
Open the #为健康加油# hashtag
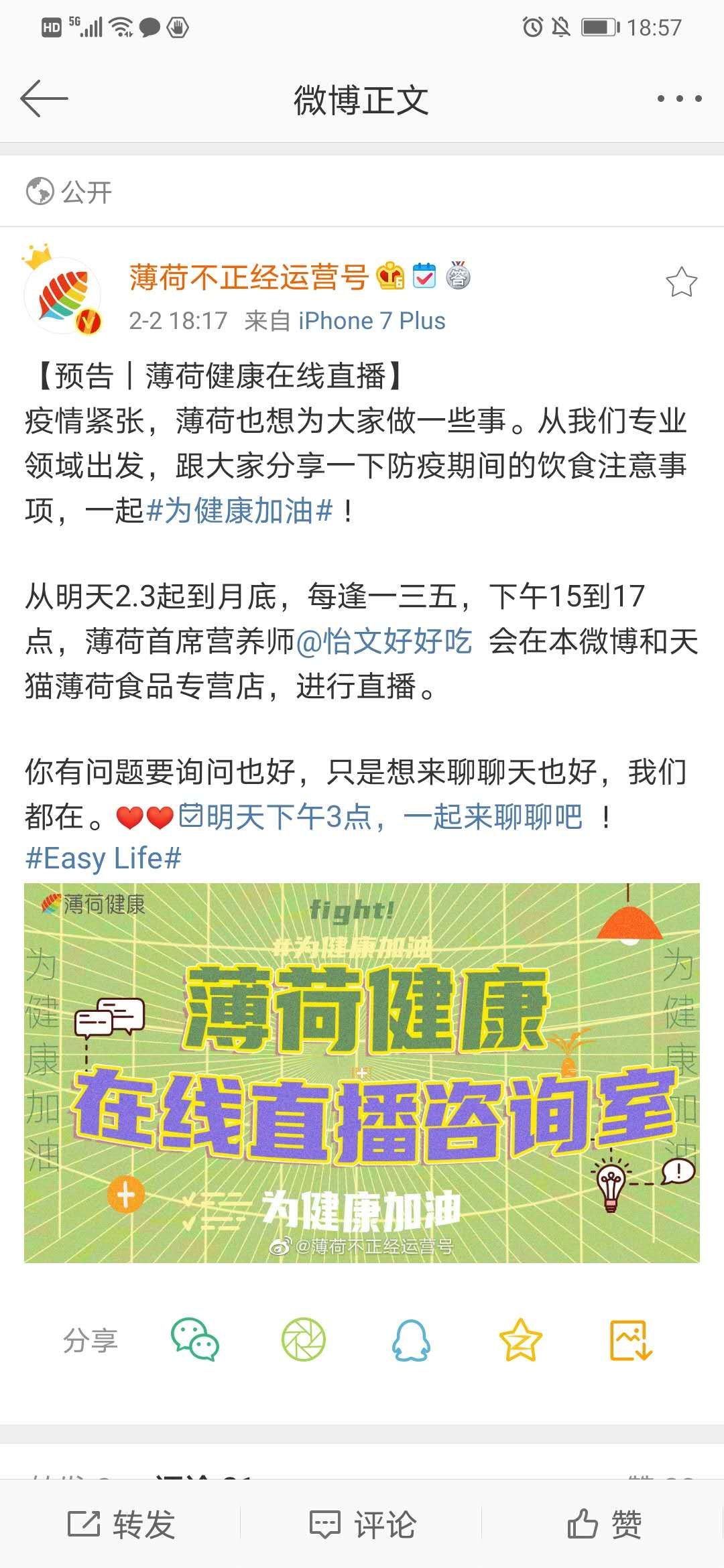[239, 511]
